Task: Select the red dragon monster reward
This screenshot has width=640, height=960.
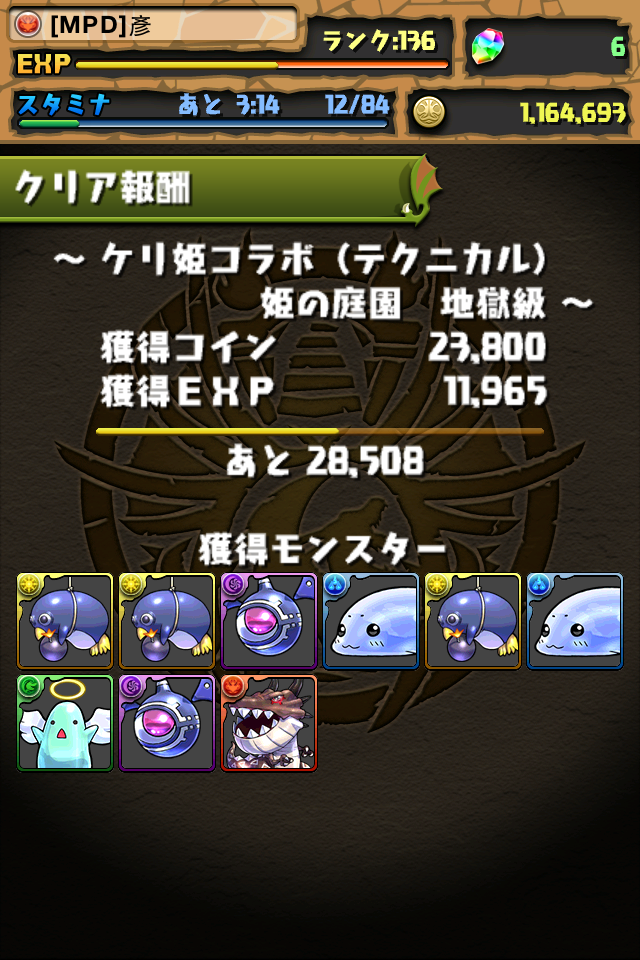Action: click(x=269, y=723)
